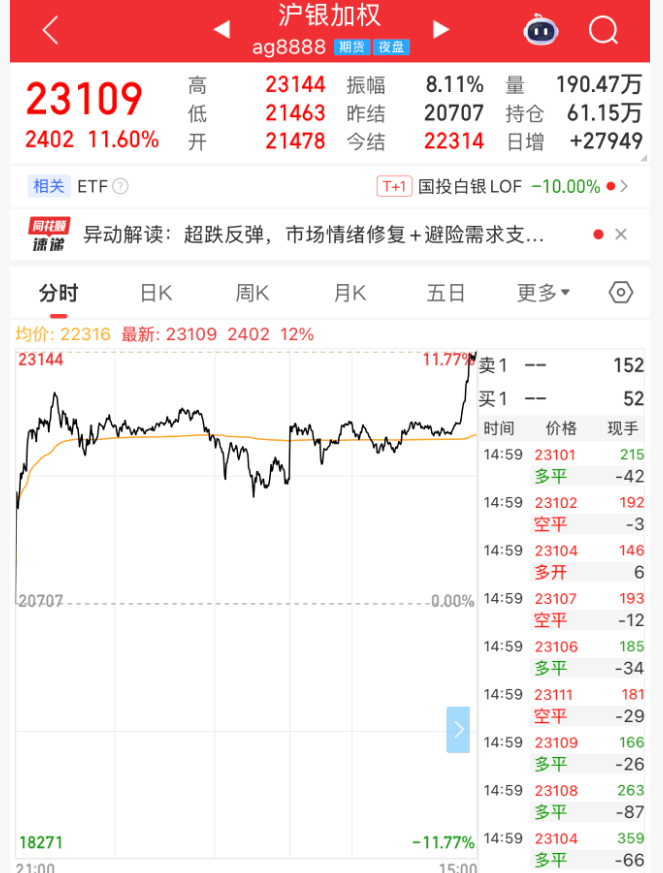
Task: Select the 分时 chart tab
Action: pos(58,293)
